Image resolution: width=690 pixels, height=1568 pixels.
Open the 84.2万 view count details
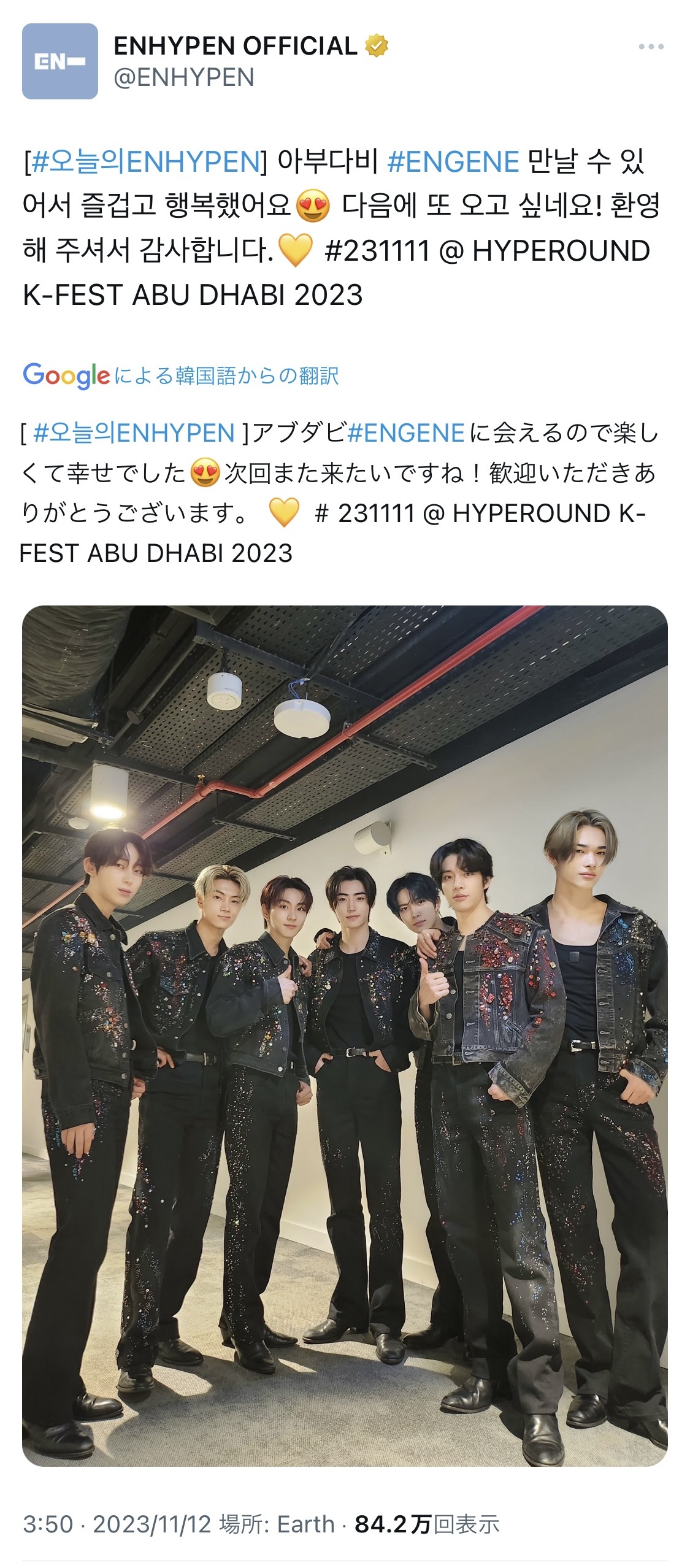coord(427,1524)
